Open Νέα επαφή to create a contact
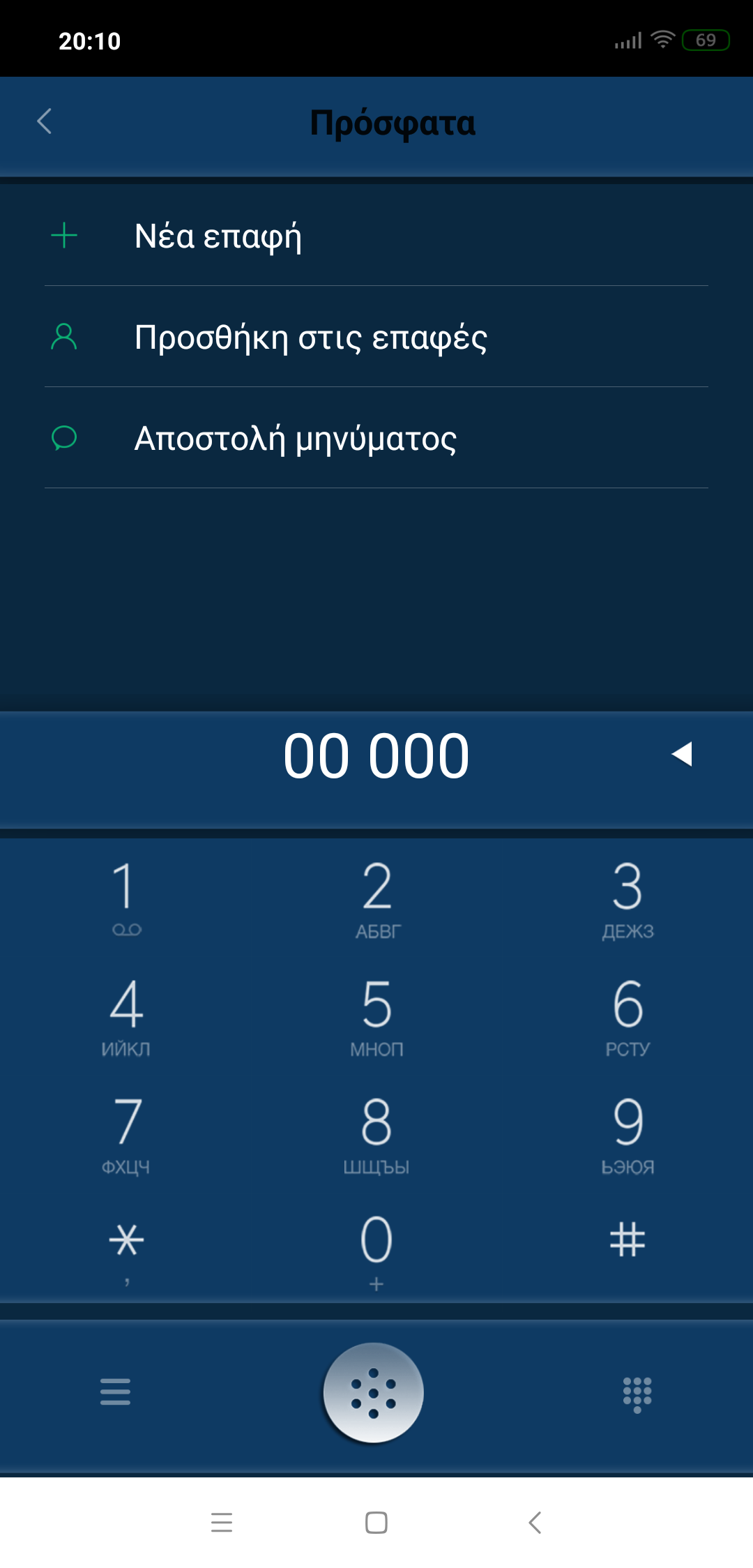The width and height of the screenshot is (753, 1568). click(x=218, y=236)
